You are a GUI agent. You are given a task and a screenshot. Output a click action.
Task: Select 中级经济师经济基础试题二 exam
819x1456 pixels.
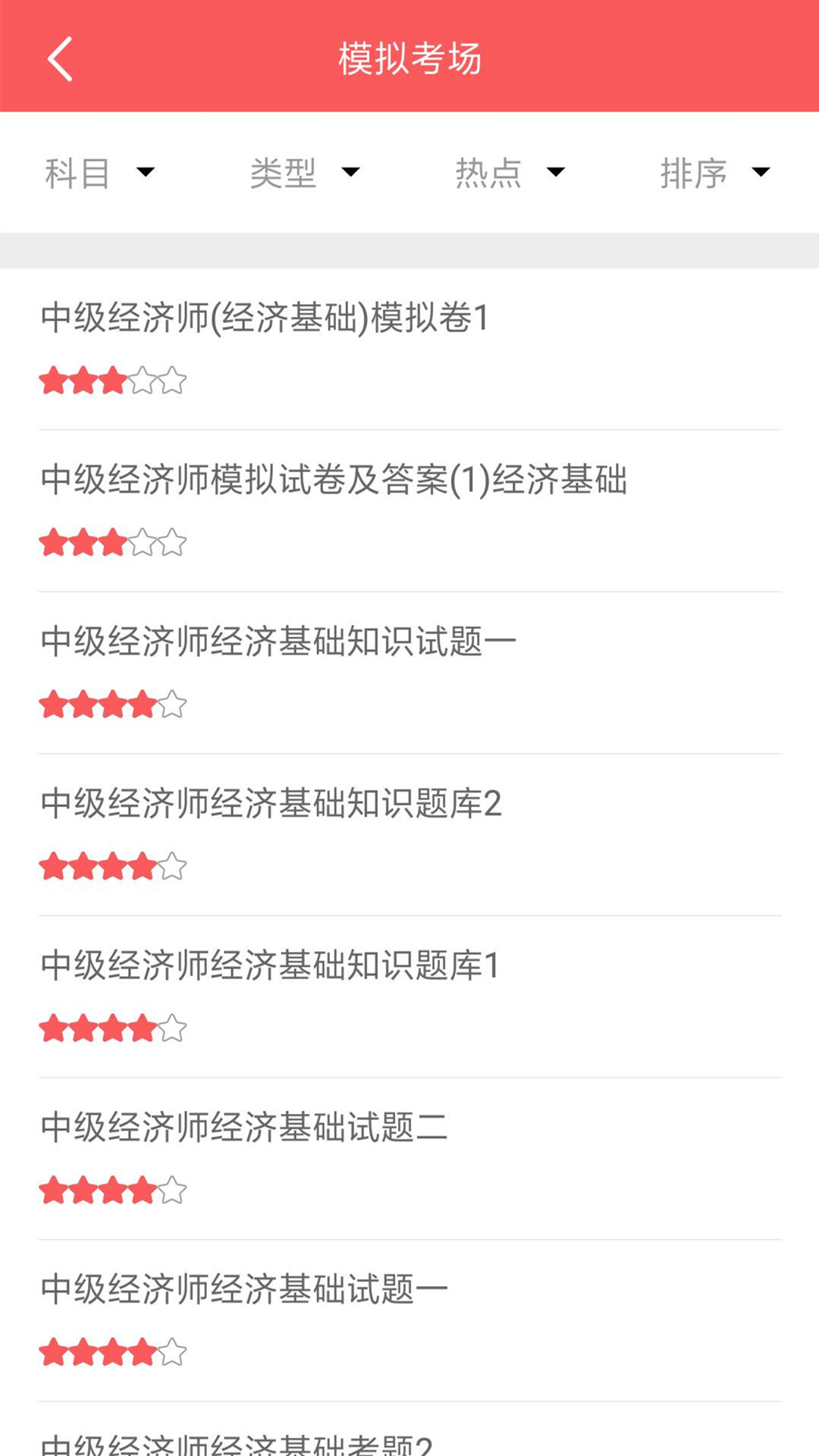pos(244,1128)
